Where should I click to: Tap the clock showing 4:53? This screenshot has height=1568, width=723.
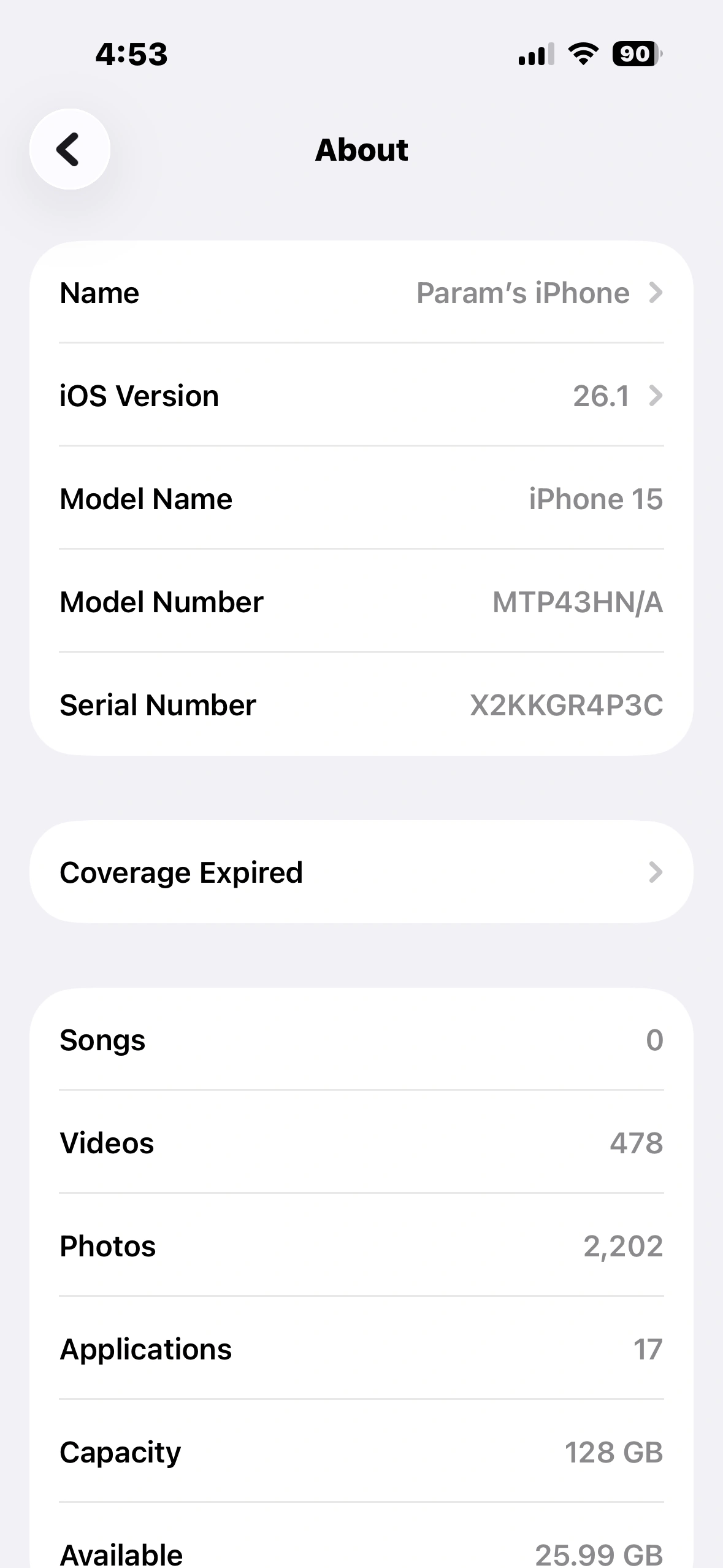pos(130,54)
